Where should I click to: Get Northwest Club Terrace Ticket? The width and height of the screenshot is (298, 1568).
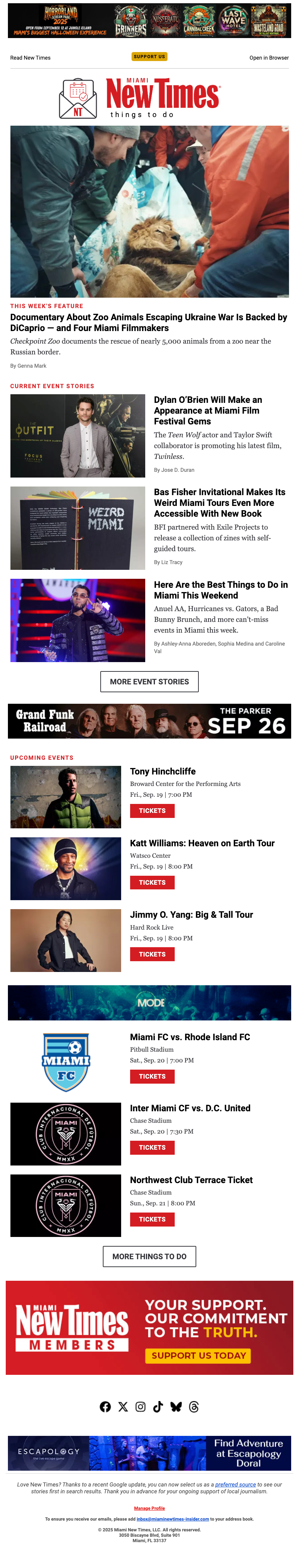point(152,1219)
